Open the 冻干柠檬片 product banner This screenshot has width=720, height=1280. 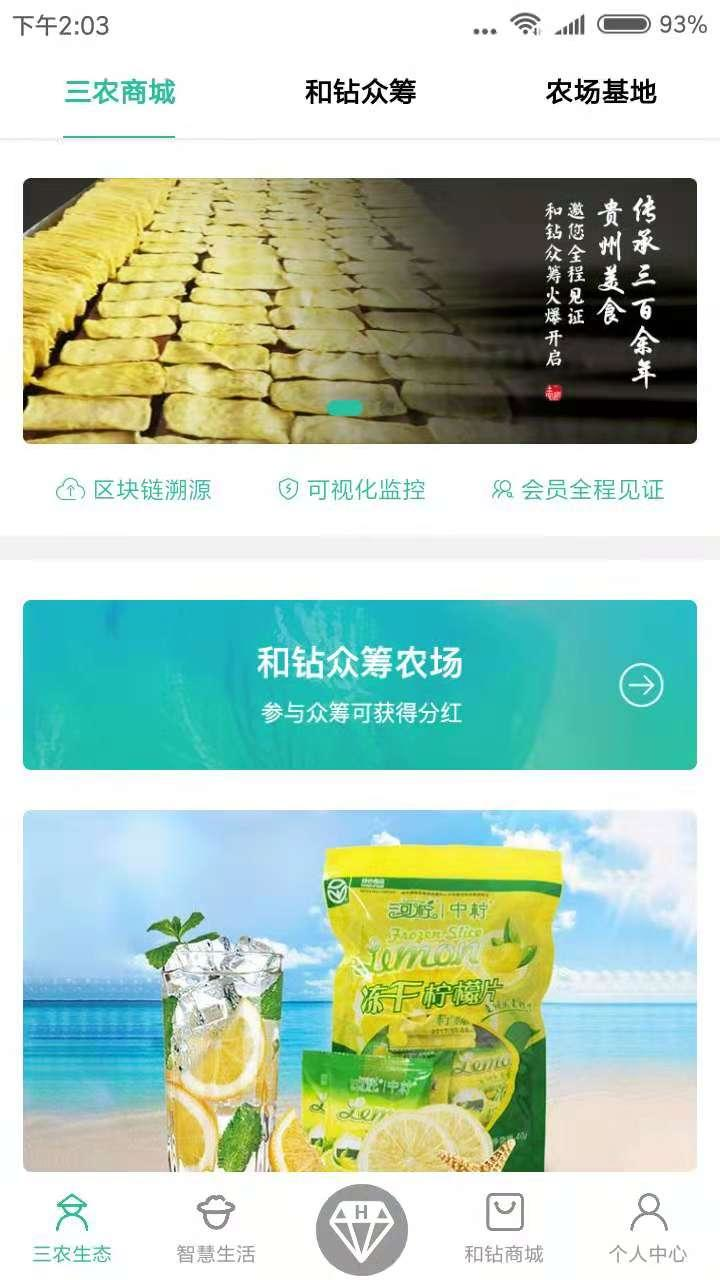coord(360,990)
